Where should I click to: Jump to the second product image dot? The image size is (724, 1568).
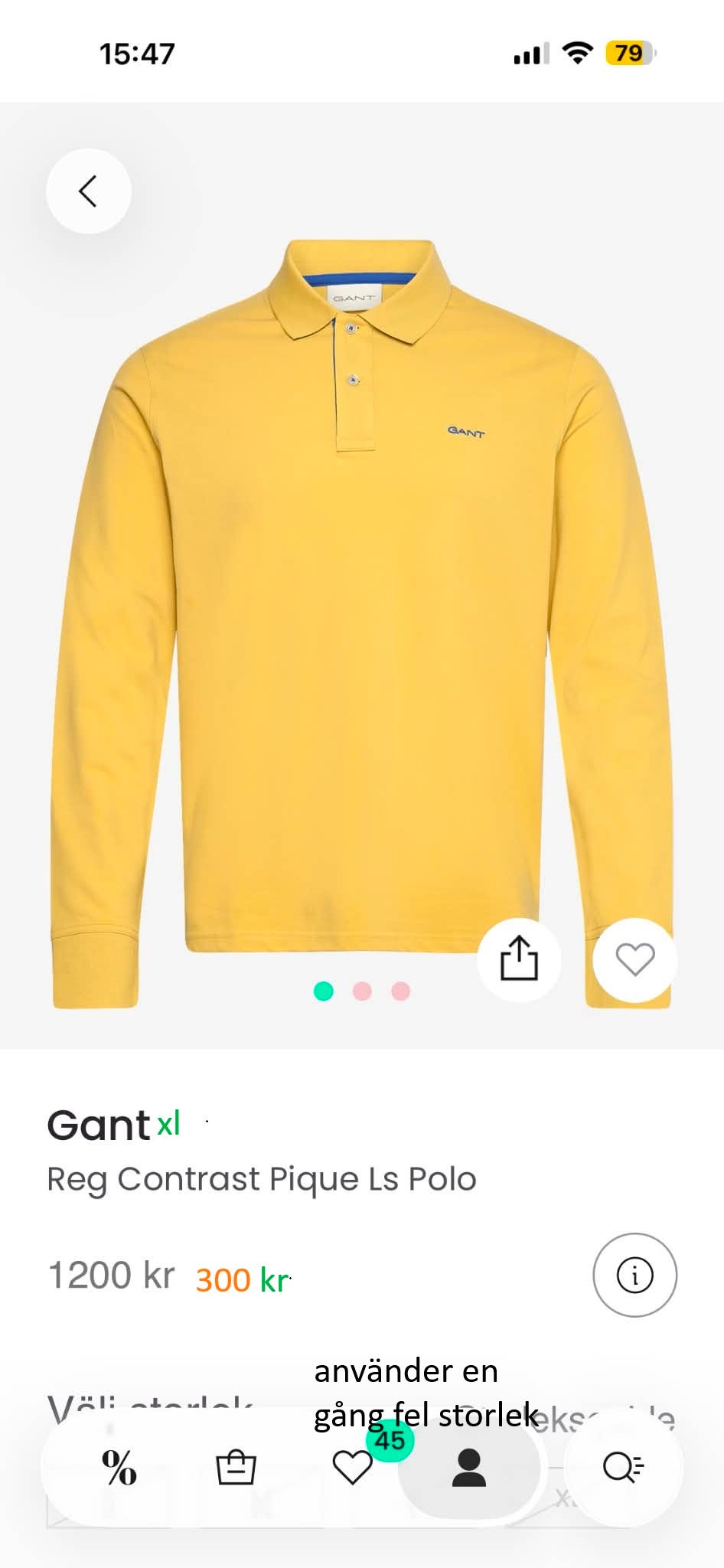(362, 991)
